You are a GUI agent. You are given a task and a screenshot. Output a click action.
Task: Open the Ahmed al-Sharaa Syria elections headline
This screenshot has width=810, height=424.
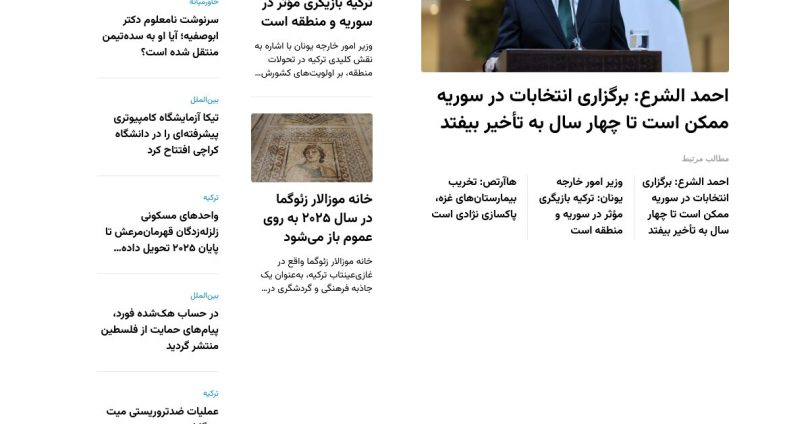(x=583, y=110)
